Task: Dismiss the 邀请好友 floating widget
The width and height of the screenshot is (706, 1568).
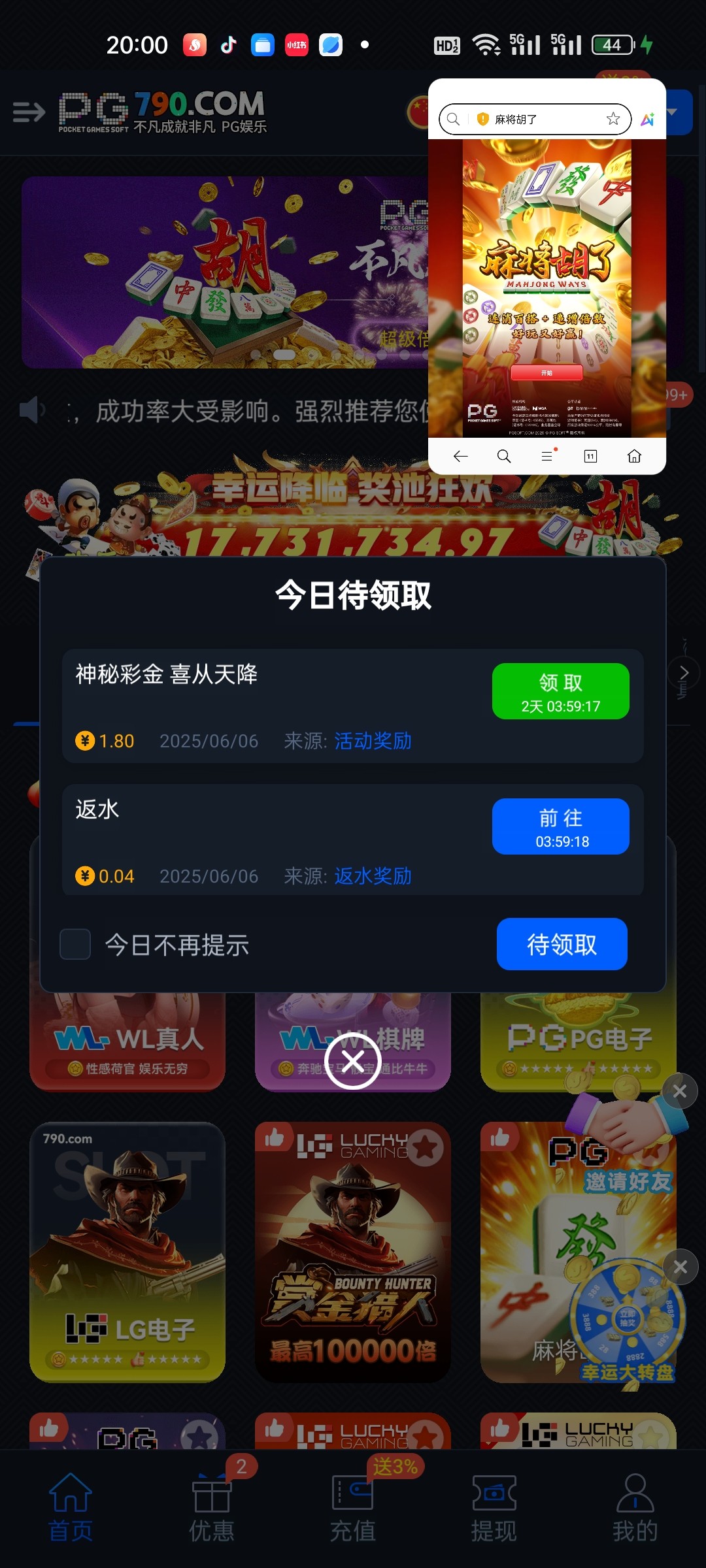Action: pyautogui.click(x=680, y=1091)
